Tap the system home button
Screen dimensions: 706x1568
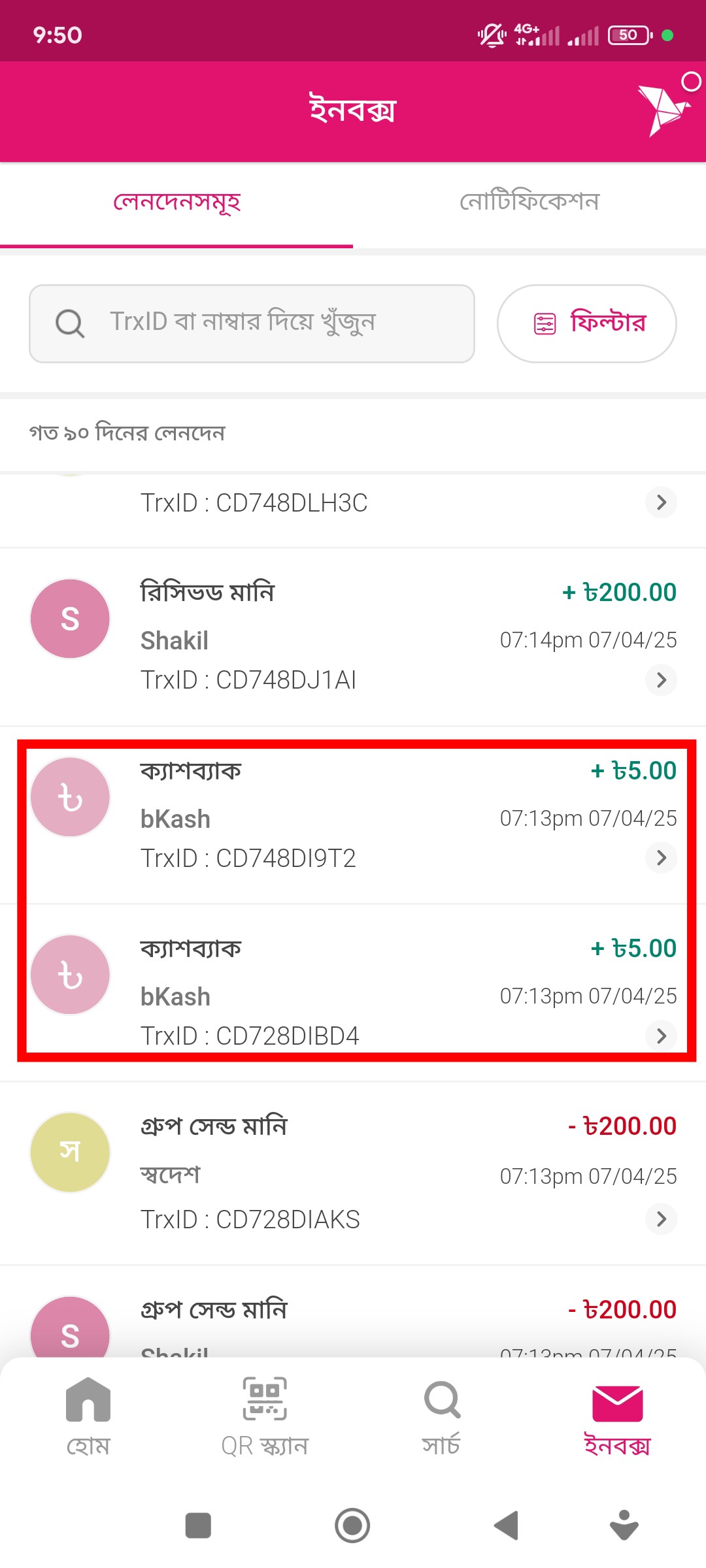pyautogui.click(x=352, y=1526)
